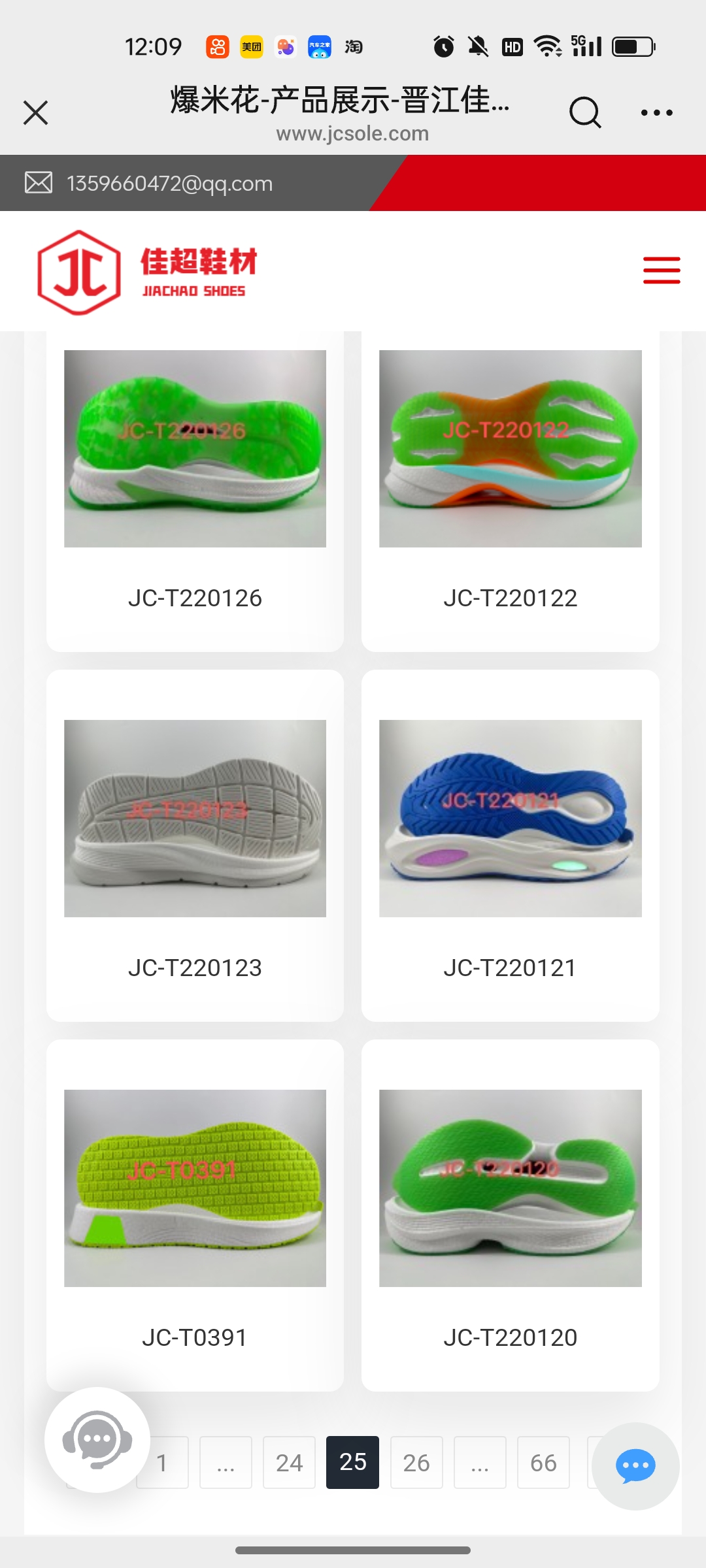Close the in-app browser page

pos(36,112)
